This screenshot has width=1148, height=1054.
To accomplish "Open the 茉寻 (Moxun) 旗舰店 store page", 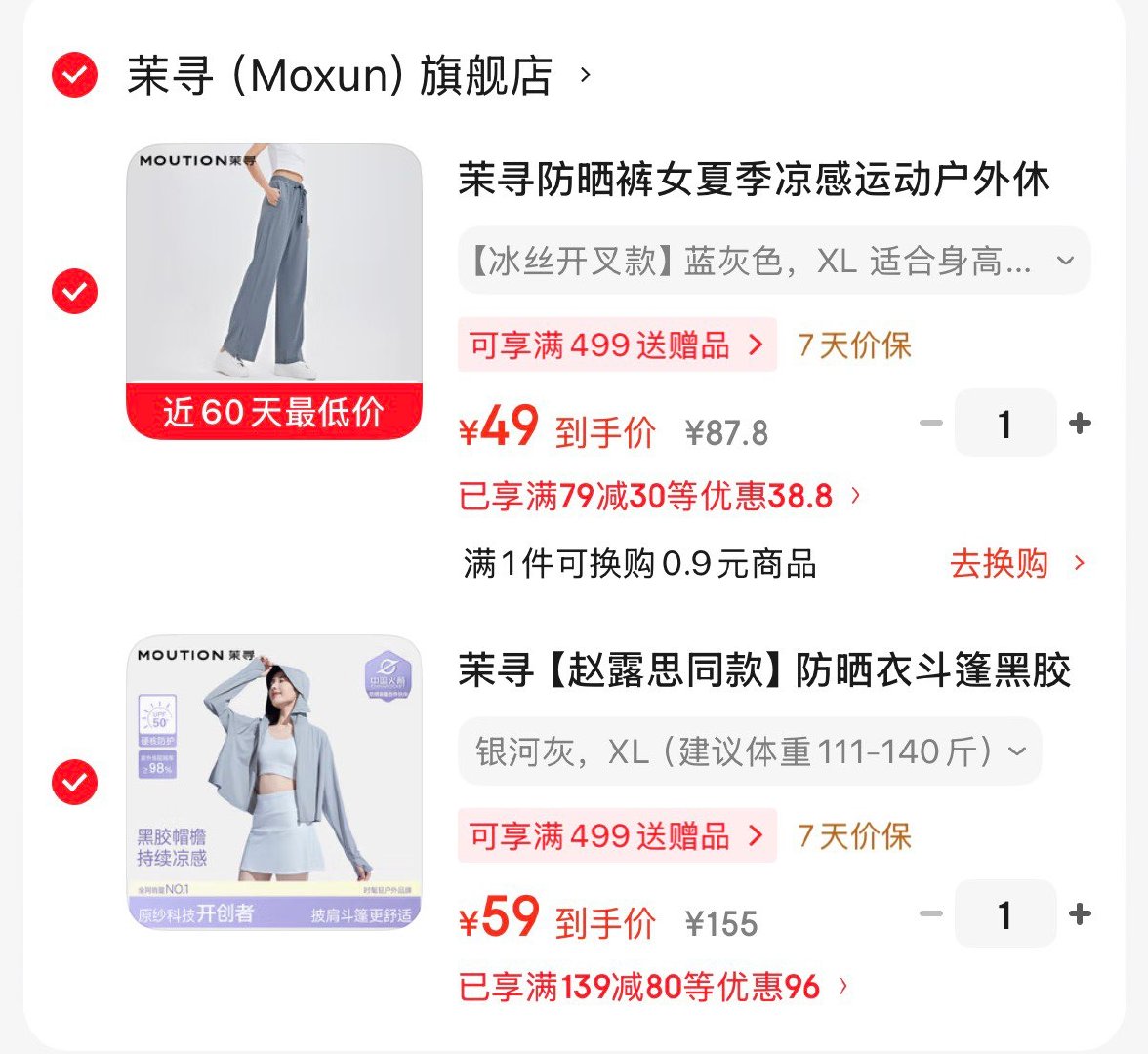I will [x=359, y=74].
